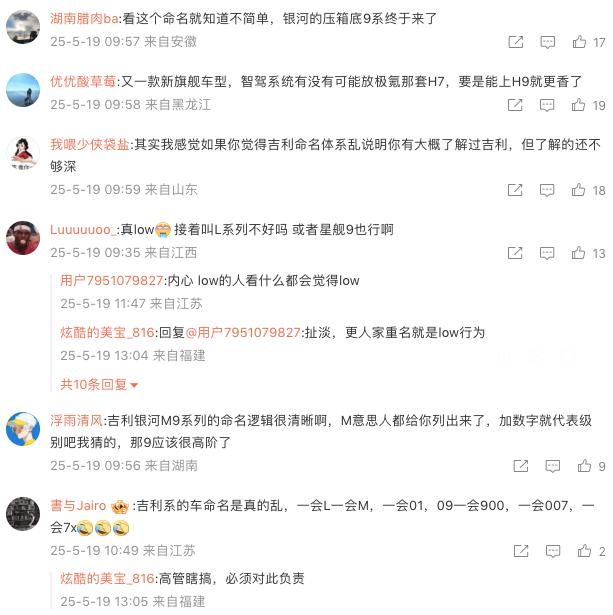Open the profile of 用户7951079827

coord(111,281)
